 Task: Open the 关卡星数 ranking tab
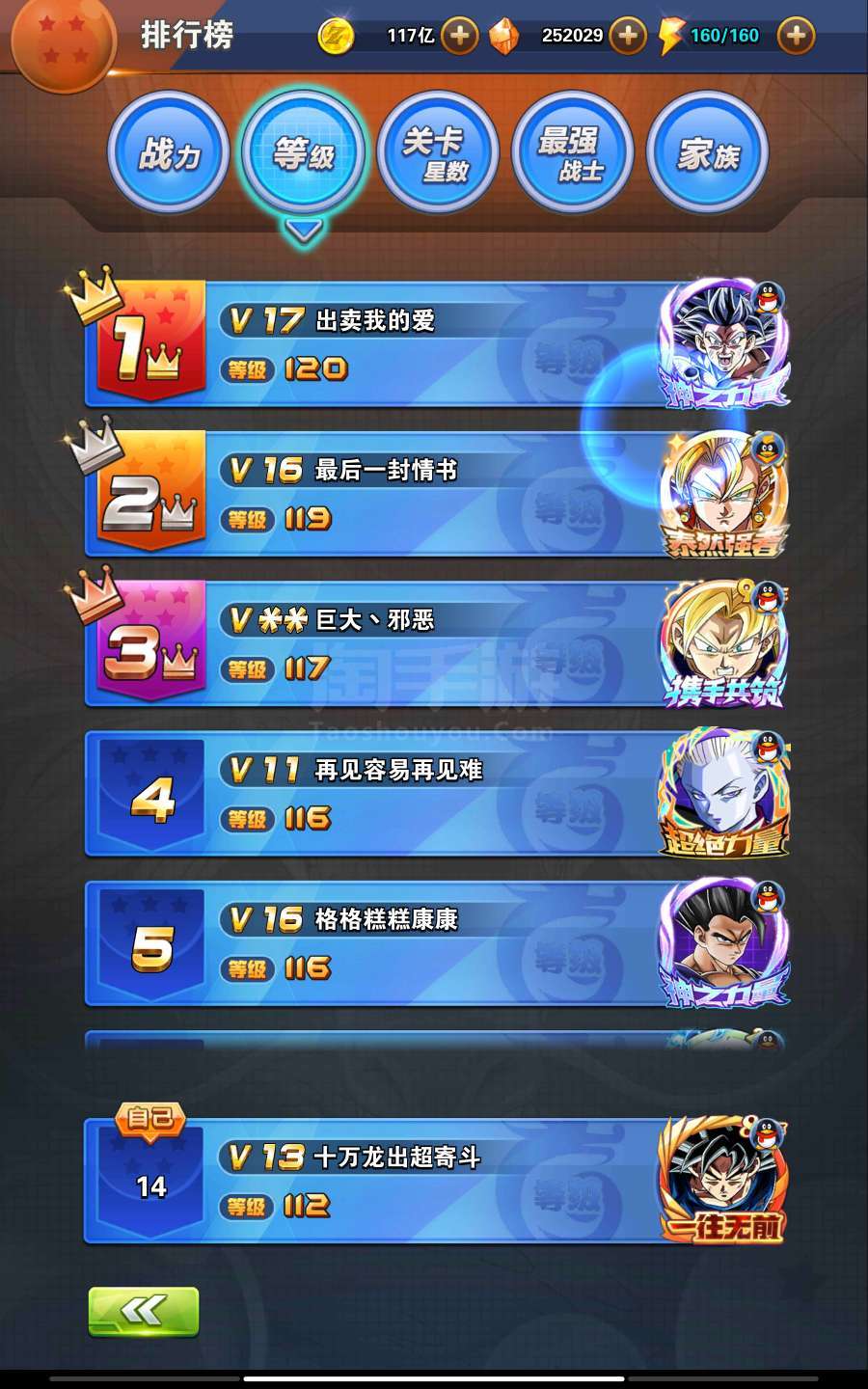(438, 152)
